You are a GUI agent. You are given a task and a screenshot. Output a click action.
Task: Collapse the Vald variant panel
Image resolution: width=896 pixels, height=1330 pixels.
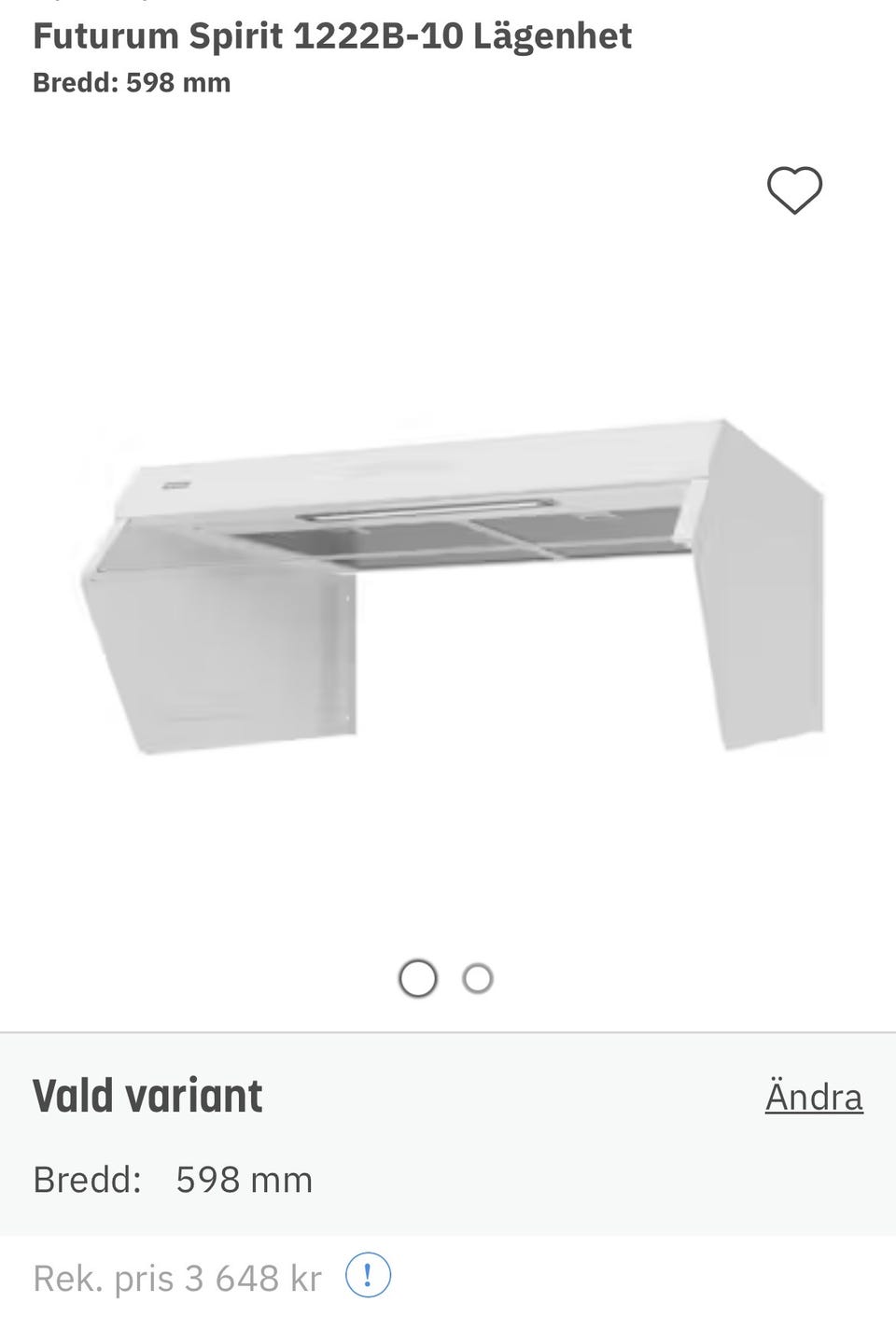(147, 1095)
